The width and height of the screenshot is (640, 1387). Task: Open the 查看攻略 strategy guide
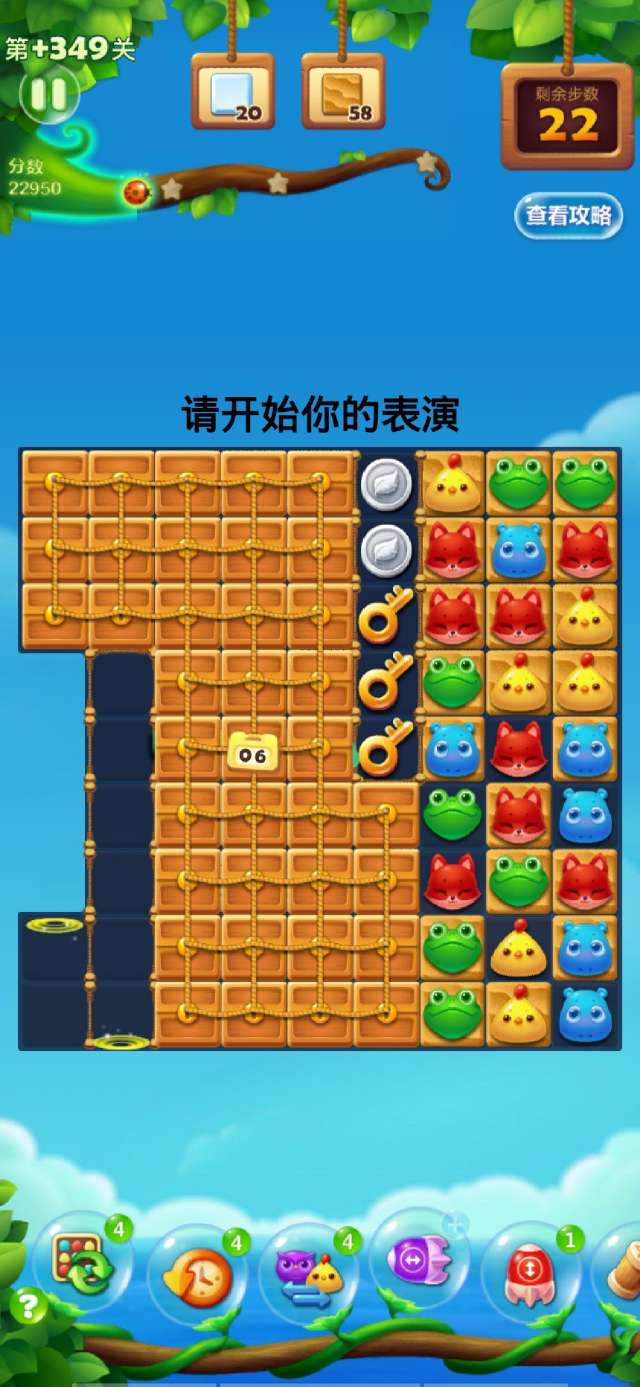(x=568, y=215)
